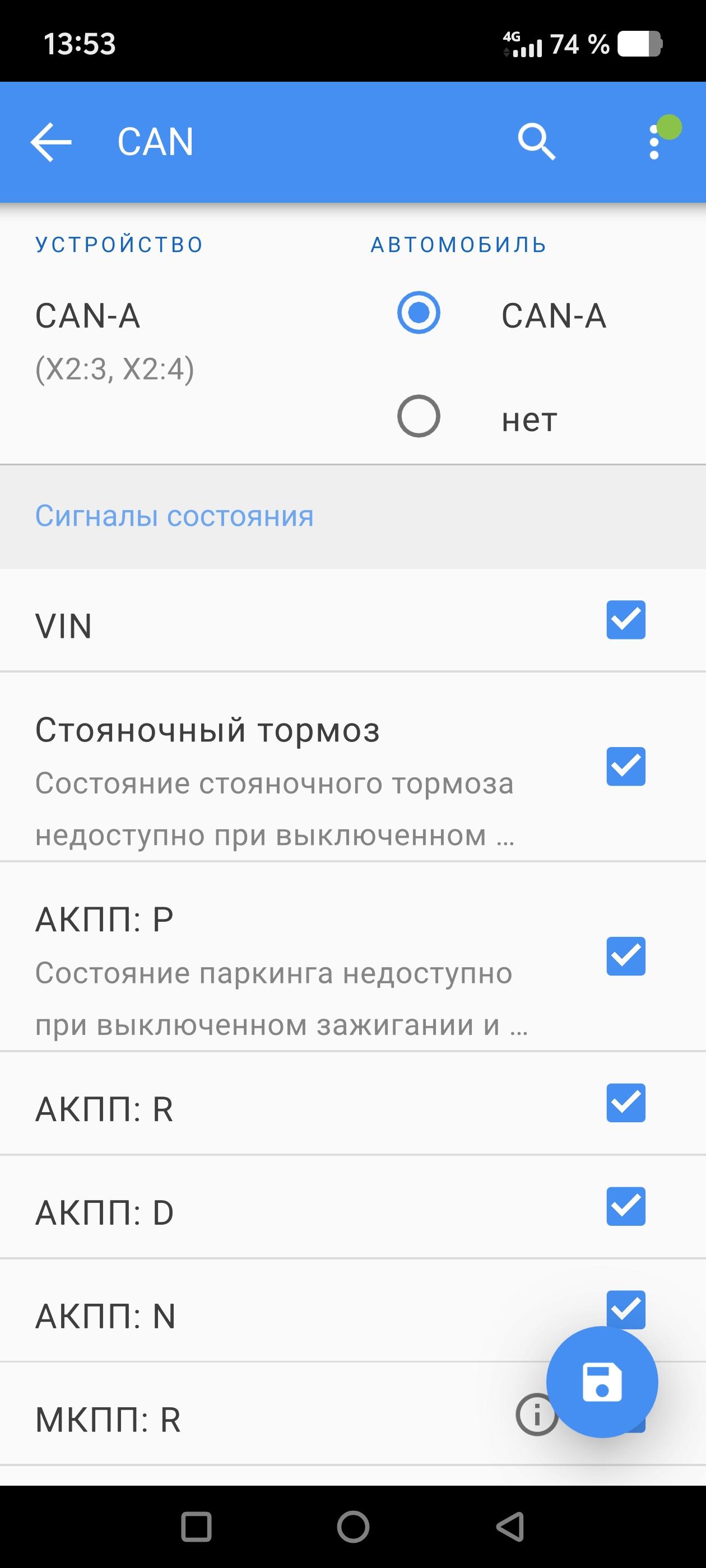Go back using the app bar arrow

click(51, 142)
